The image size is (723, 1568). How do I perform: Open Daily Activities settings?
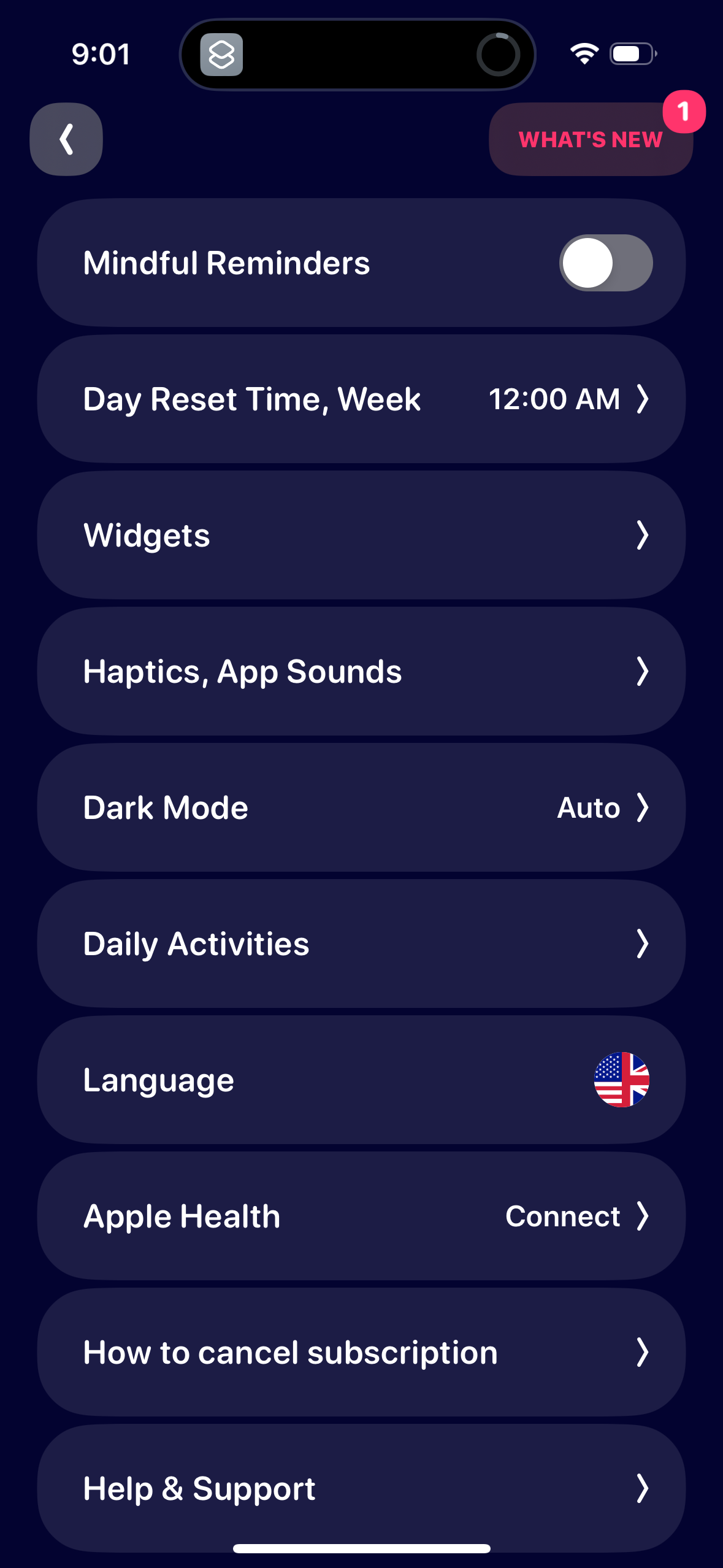coord(361,943)
